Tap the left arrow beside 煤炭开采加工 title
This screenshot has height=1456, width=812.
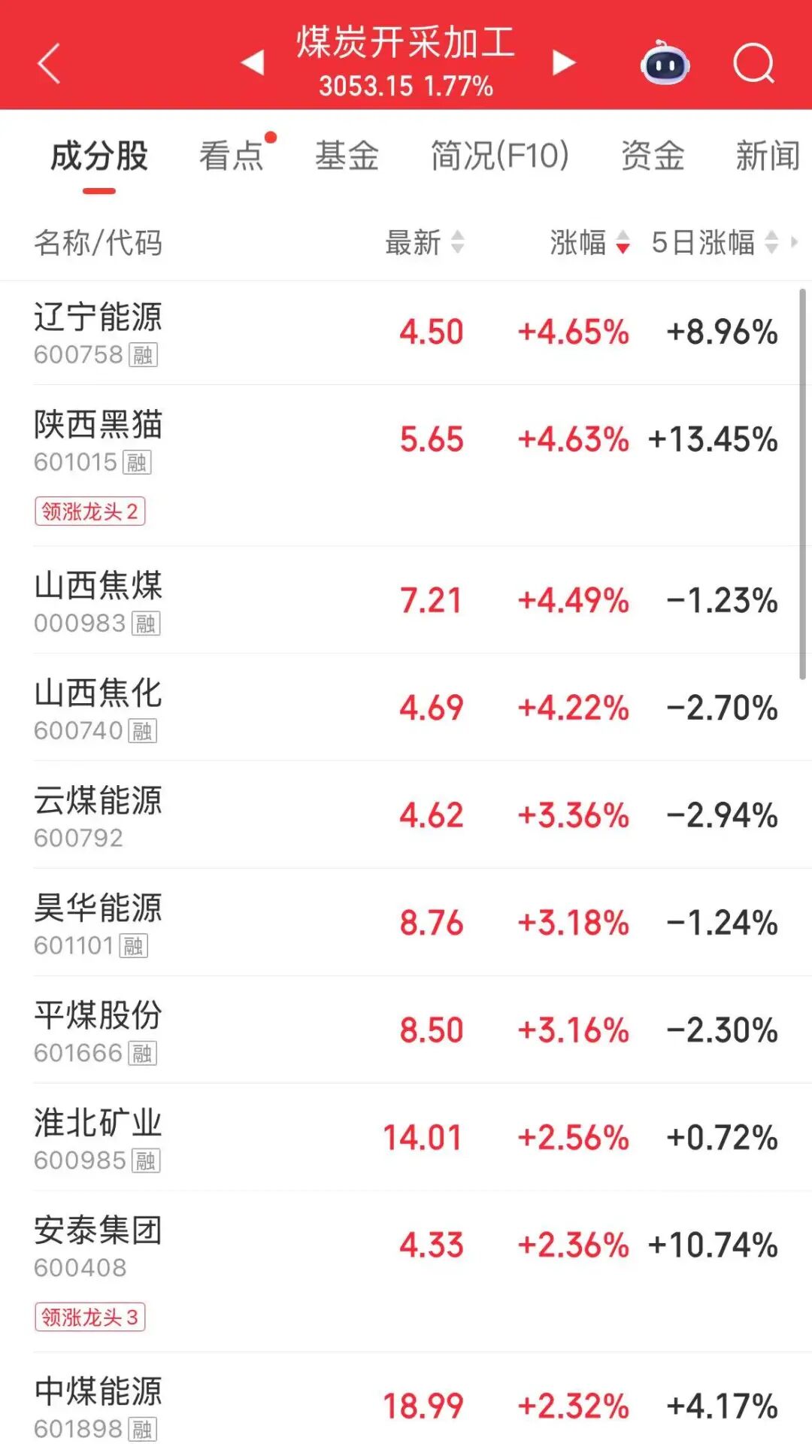[x=252, y=64]
